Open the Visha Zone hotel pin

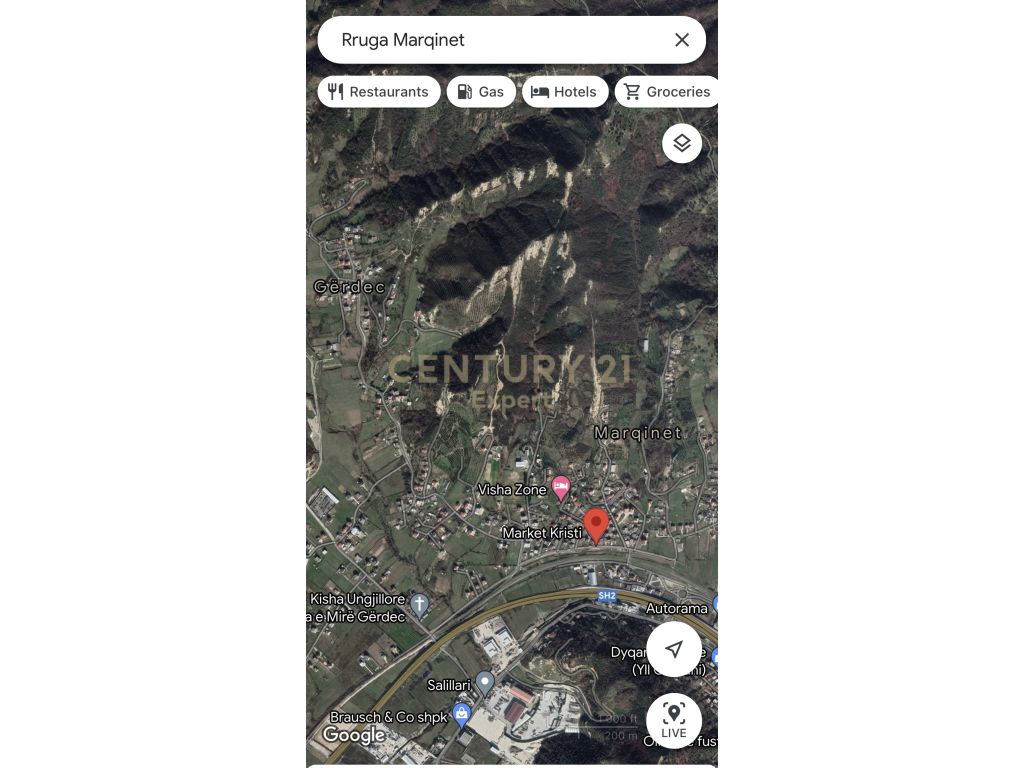[561, 488]
